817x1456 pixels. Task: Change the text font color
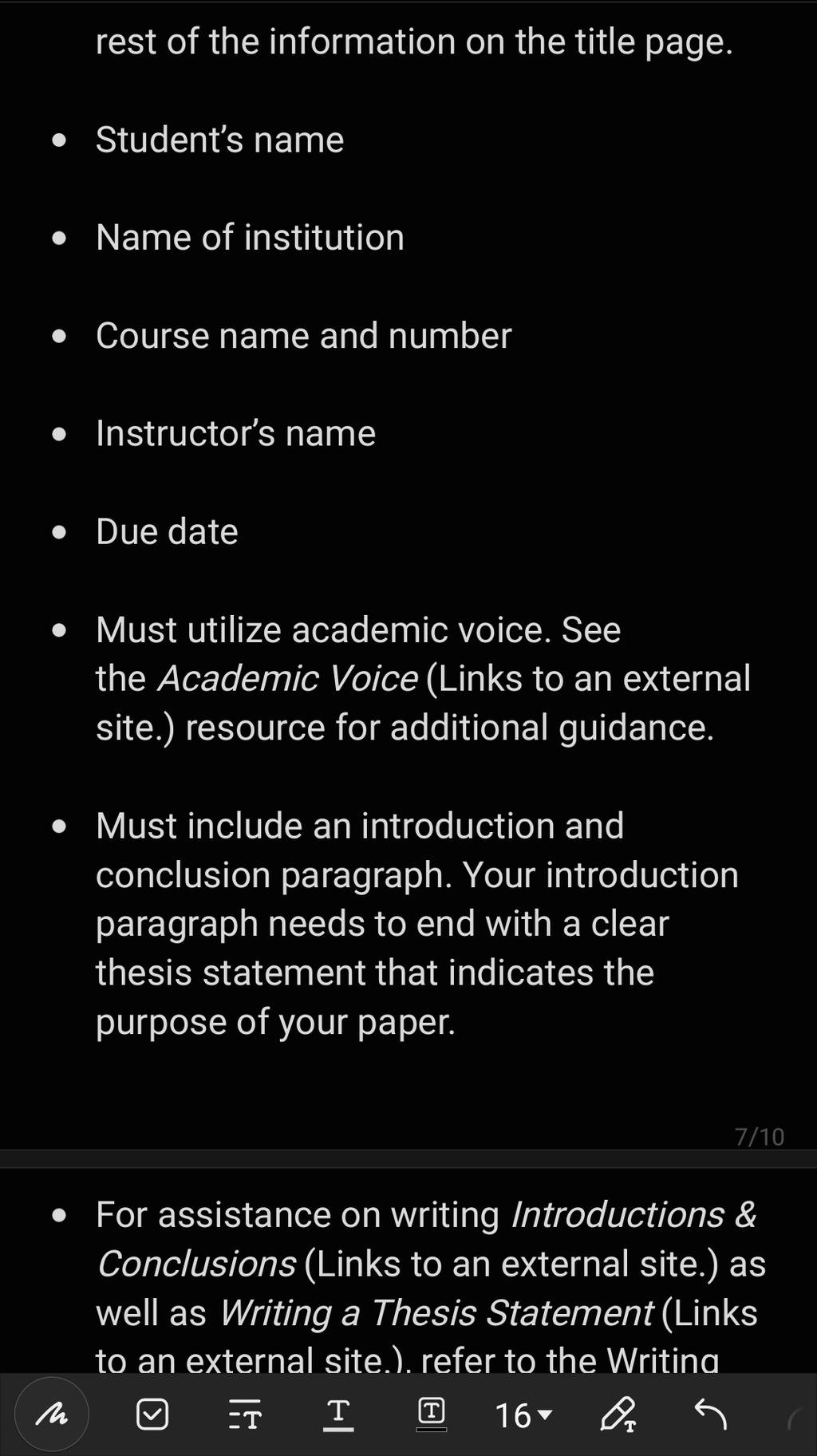[338, 1415]
